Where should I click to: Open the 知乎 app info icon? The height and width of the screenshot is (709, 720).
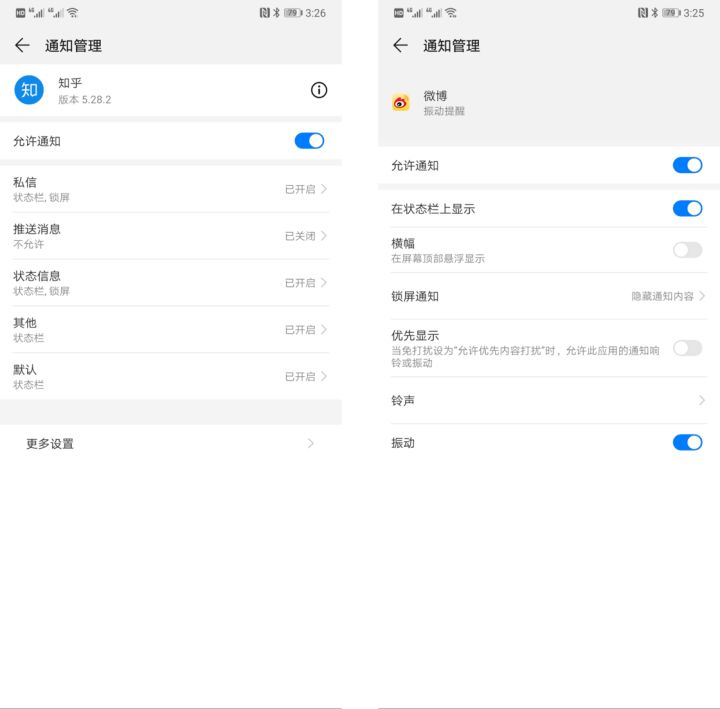click(x=319, y=90)
